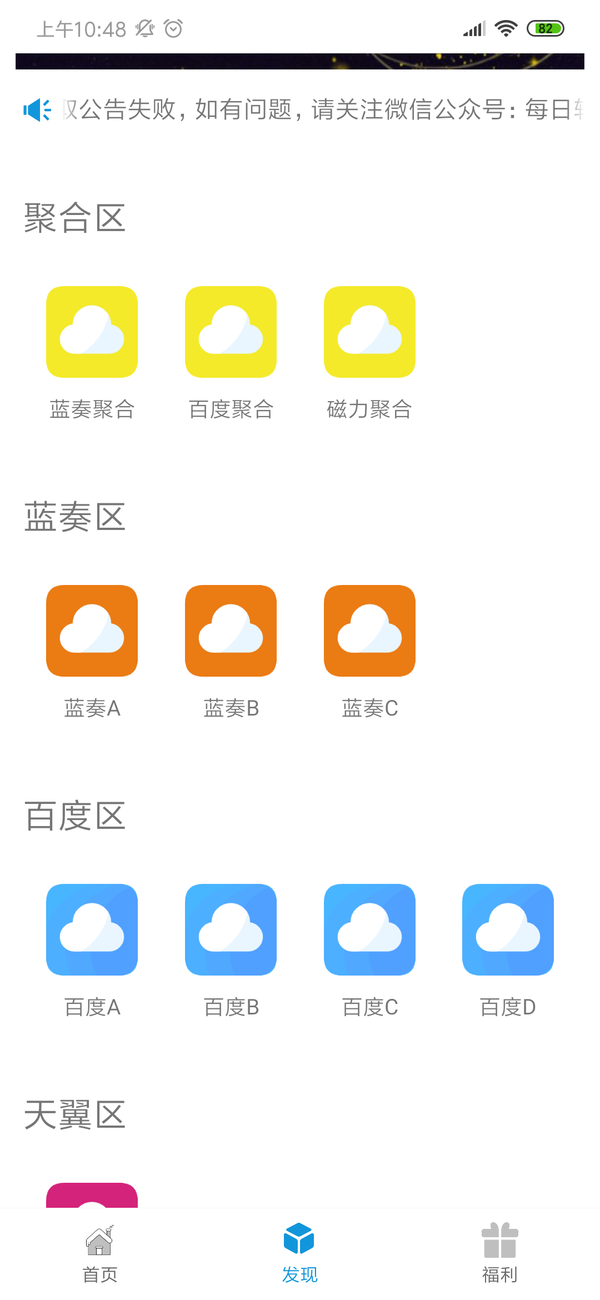Screen dimensions: 600x1300
Task: Choose the 百度B tile
Action: pyautogui.click(x=231, y=930)
